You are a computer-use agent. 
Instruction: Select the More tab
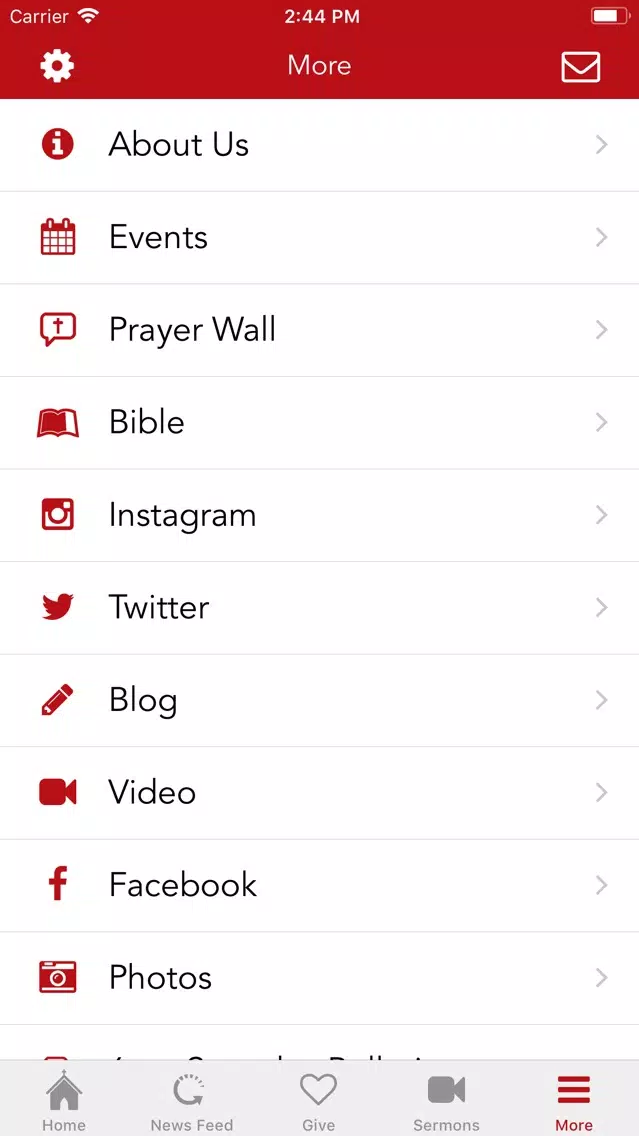[574, 1100]
